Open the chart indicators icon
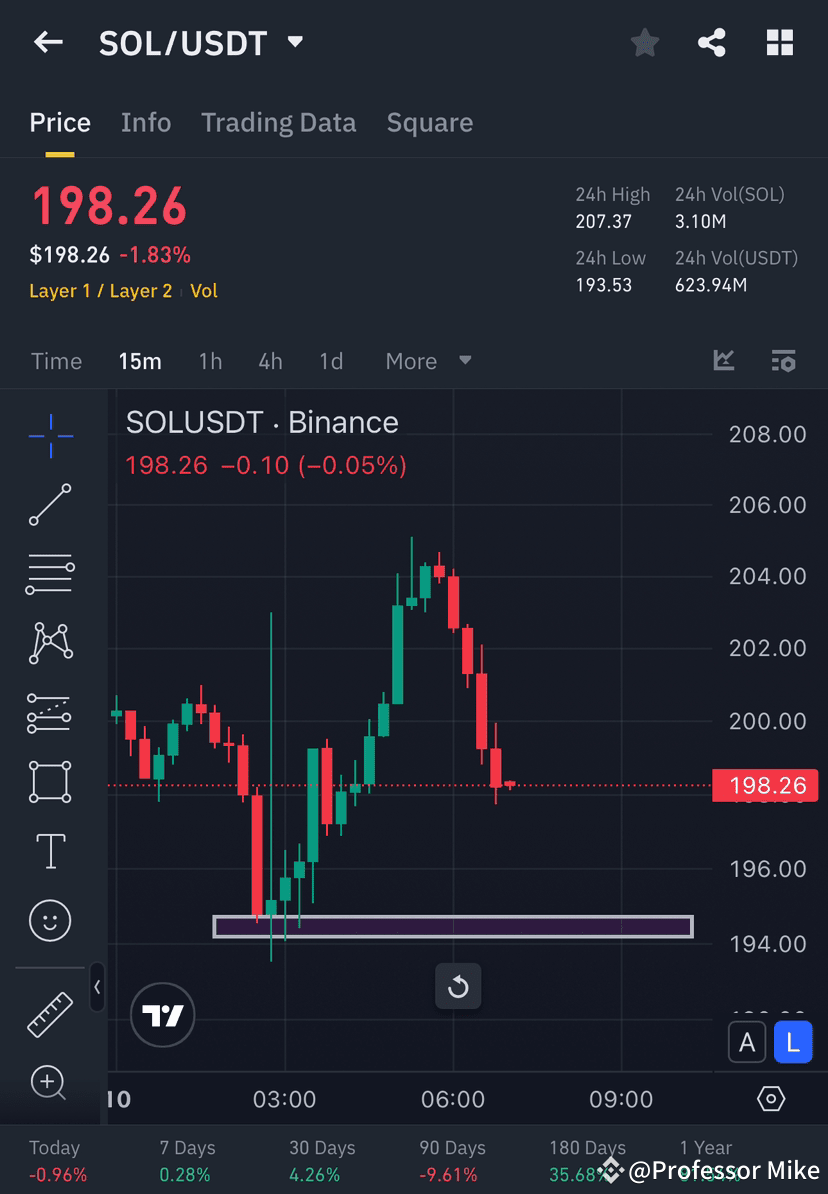 click(783, 361)
